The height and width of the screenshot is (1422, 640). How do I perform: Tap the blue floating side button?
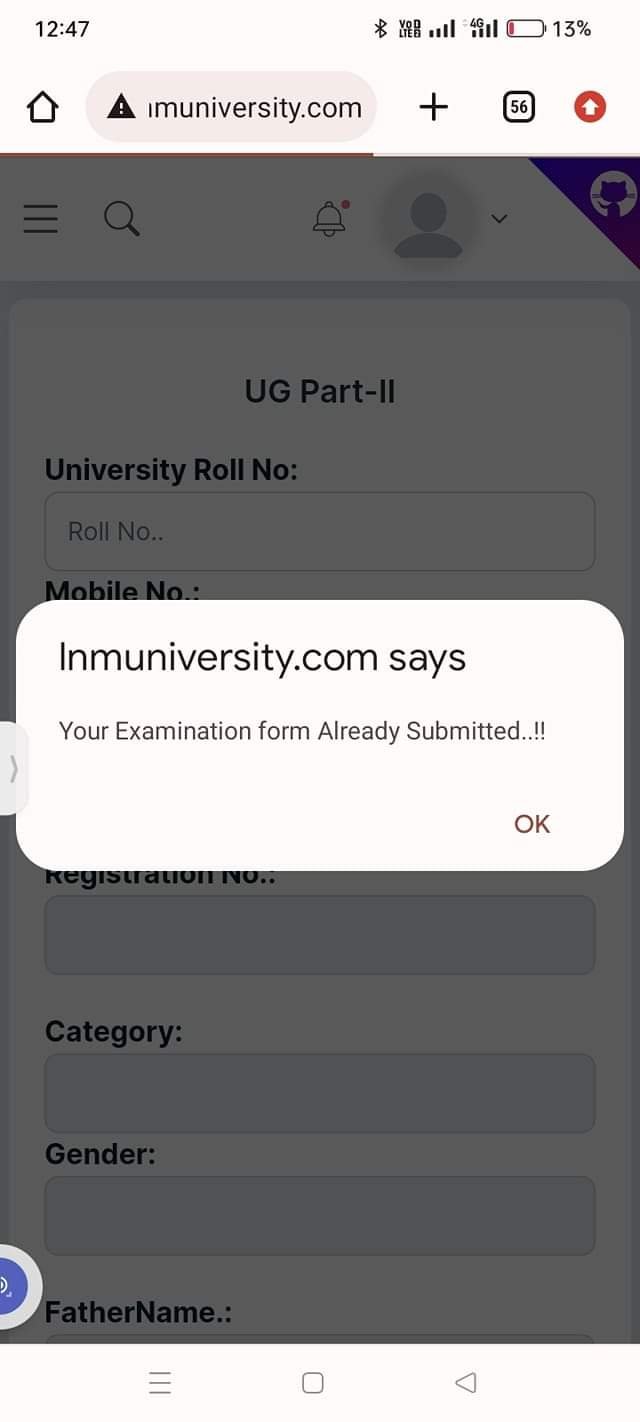click(x=10, y=1284)
